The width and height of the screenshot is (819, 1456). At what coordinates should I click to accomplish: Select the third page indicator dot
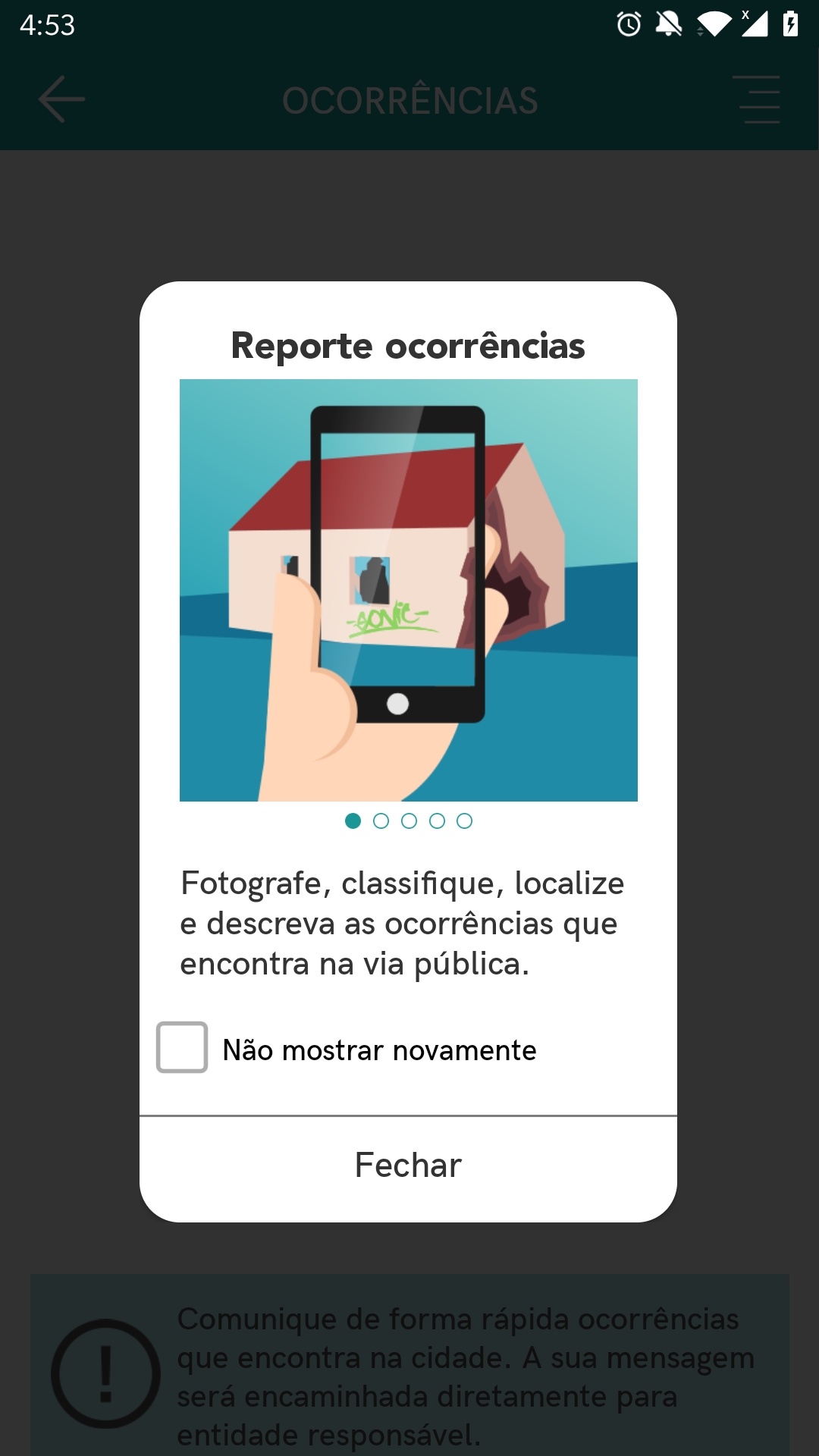409,821
